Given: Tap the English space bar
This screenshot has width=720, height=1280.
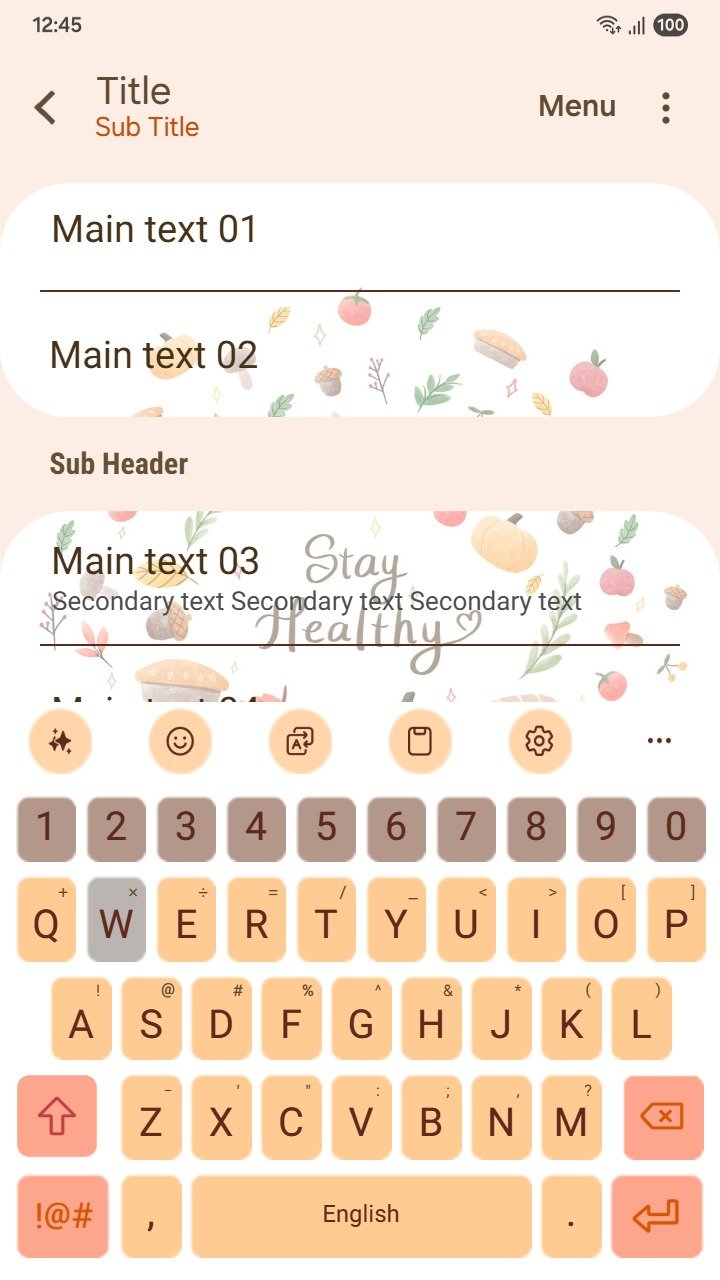Looking at the screenshot, I should tap(361, 1216).
